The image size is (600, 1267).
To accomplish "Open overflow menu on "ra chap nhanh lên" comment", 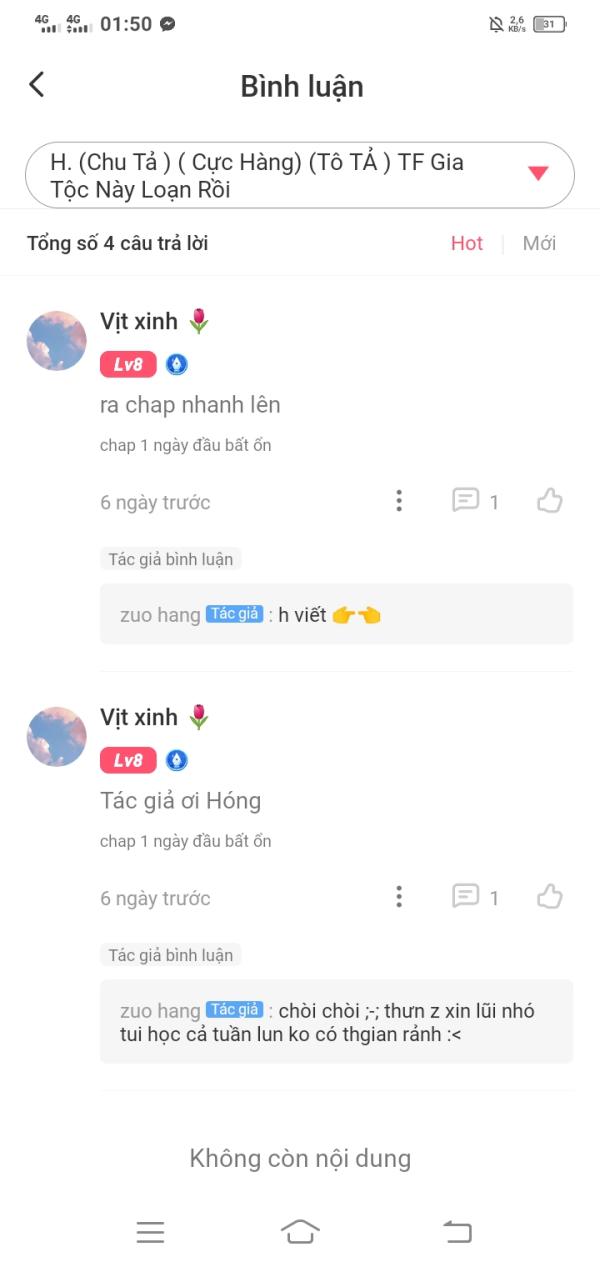I will pyautogui.click(x=399, y=501).
